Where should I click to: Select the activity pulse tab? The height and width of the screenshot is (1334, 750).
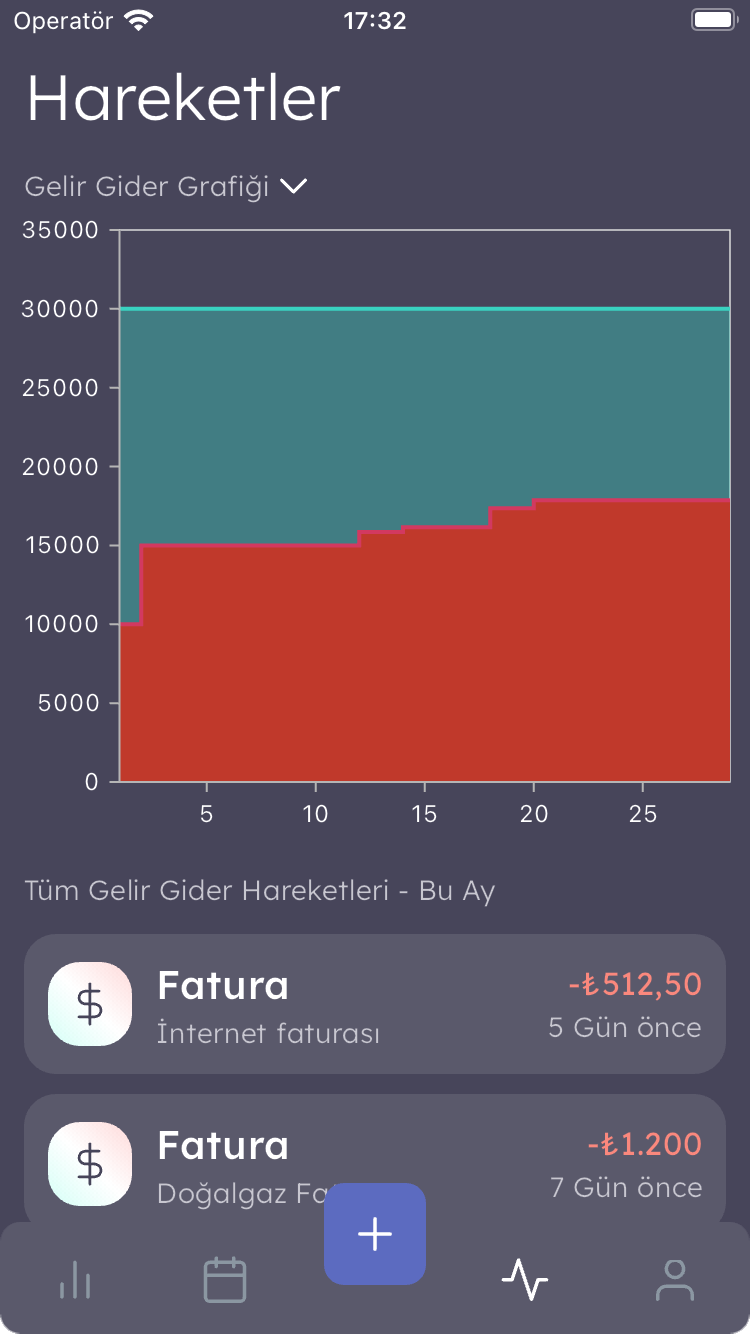point(525,1280)
